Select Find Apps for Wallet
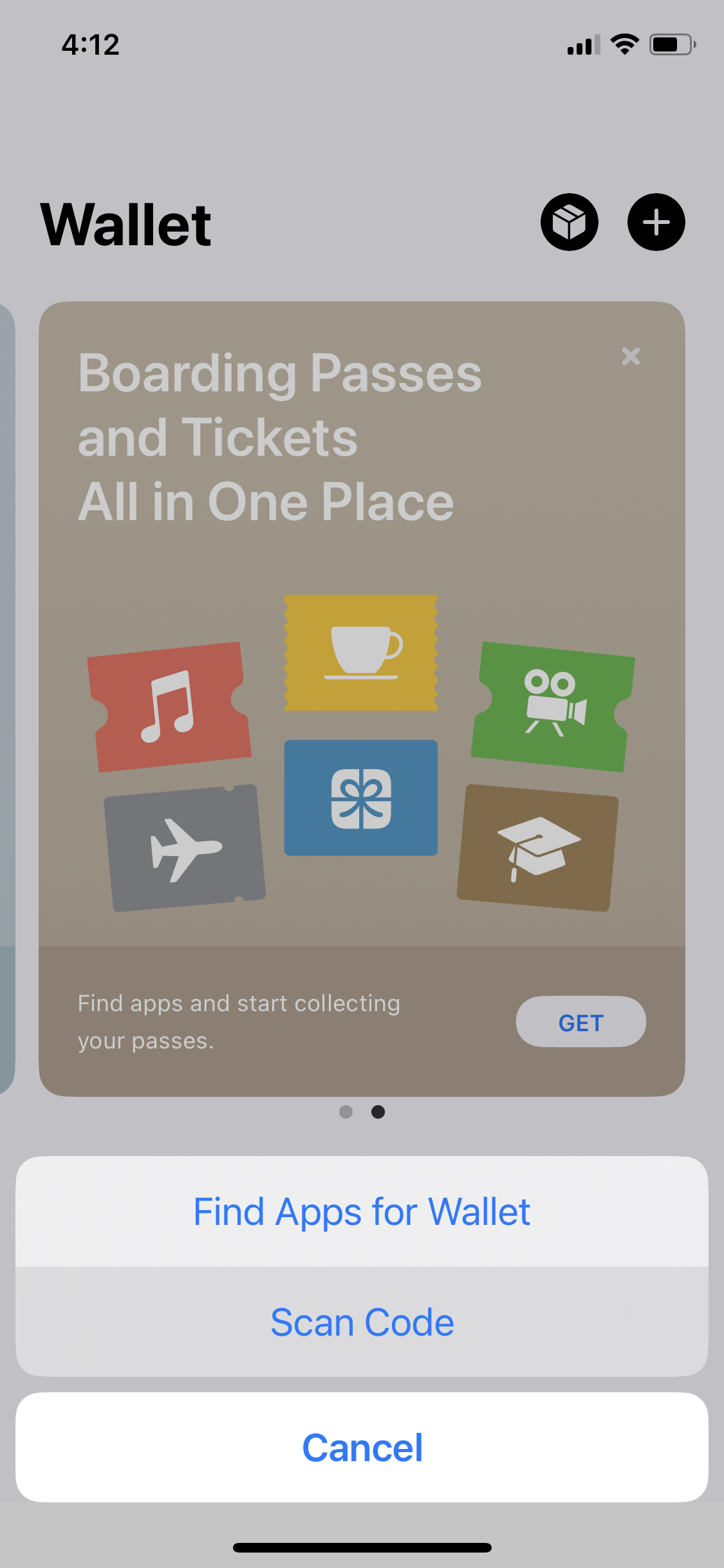Viewport: 724px width, 1568px height. (362, 1212)
